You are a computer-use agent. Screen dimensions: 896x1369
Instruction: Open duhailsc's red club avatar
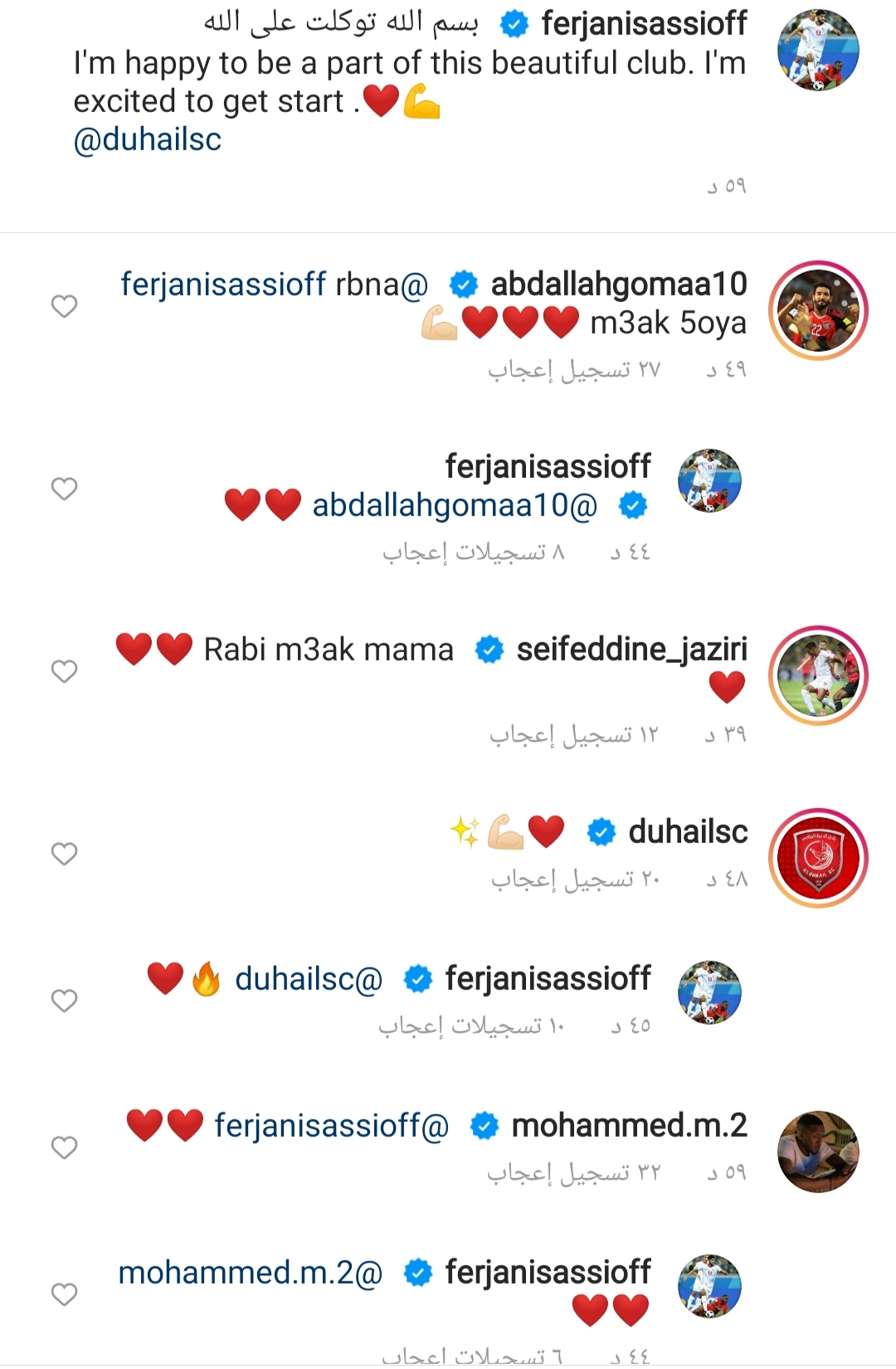(818, 857)
